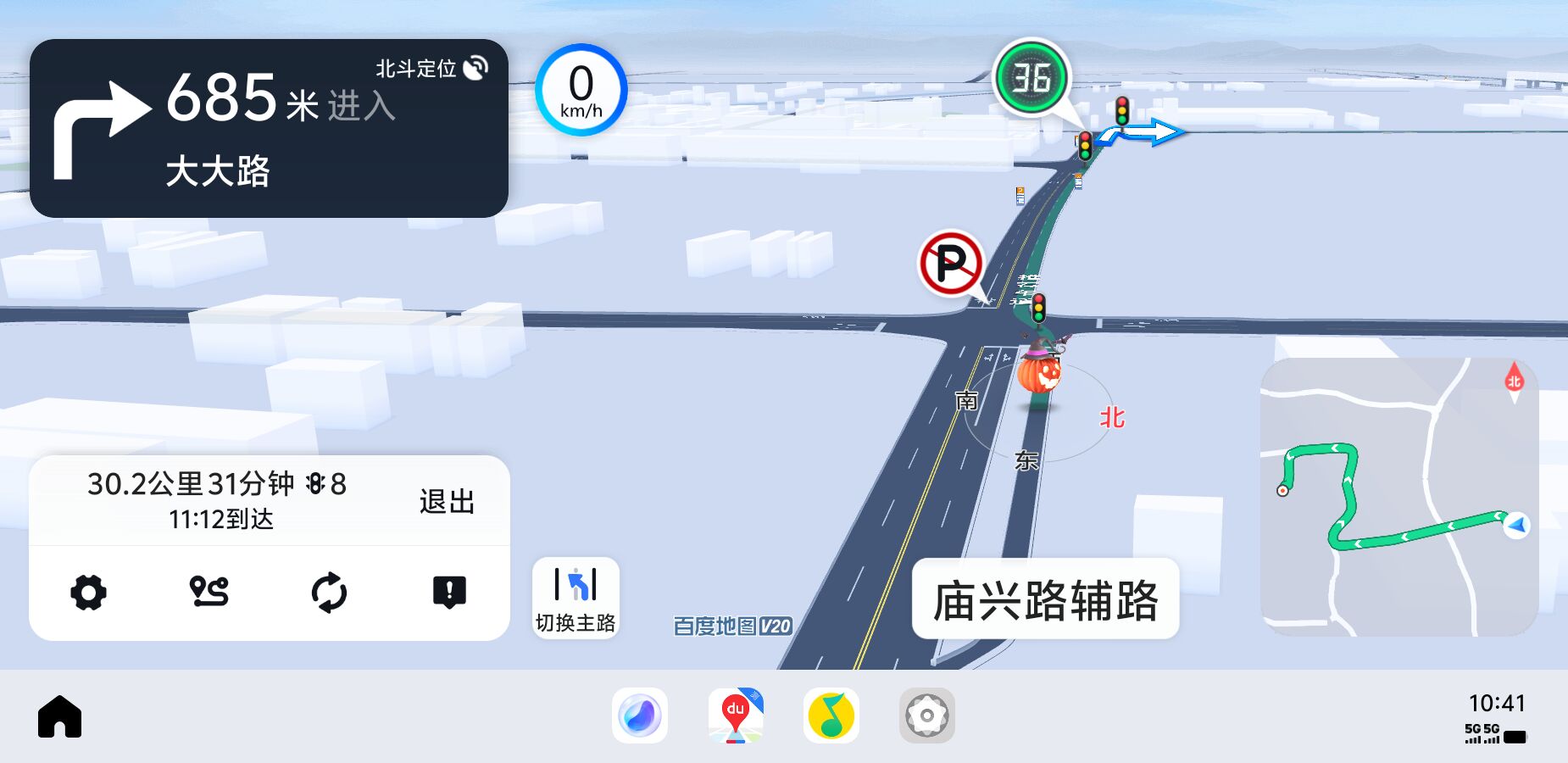Image resolution: width=1568 pixels, height=763 pixels.
Task: Launch QQ Music from the dock
Action: 831,716
